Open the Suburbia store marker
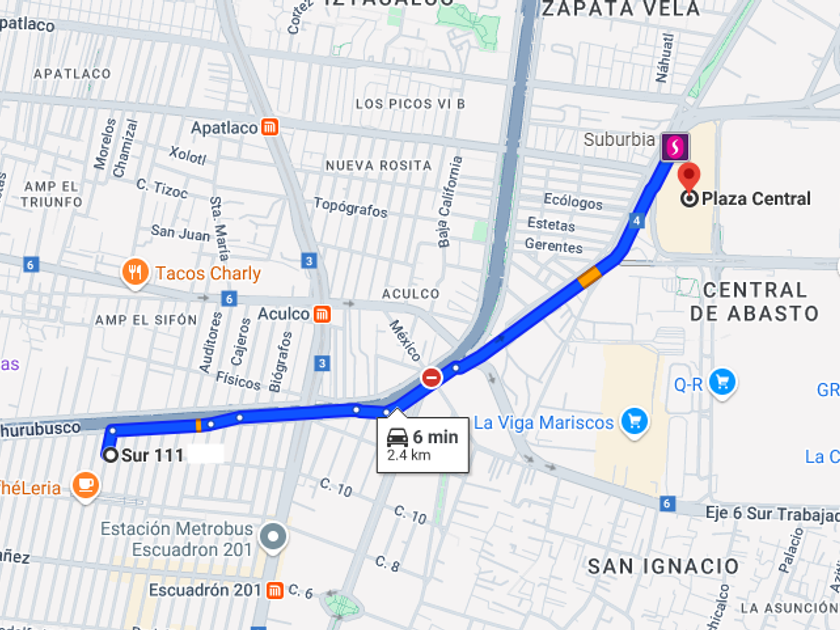 point(675,148)
